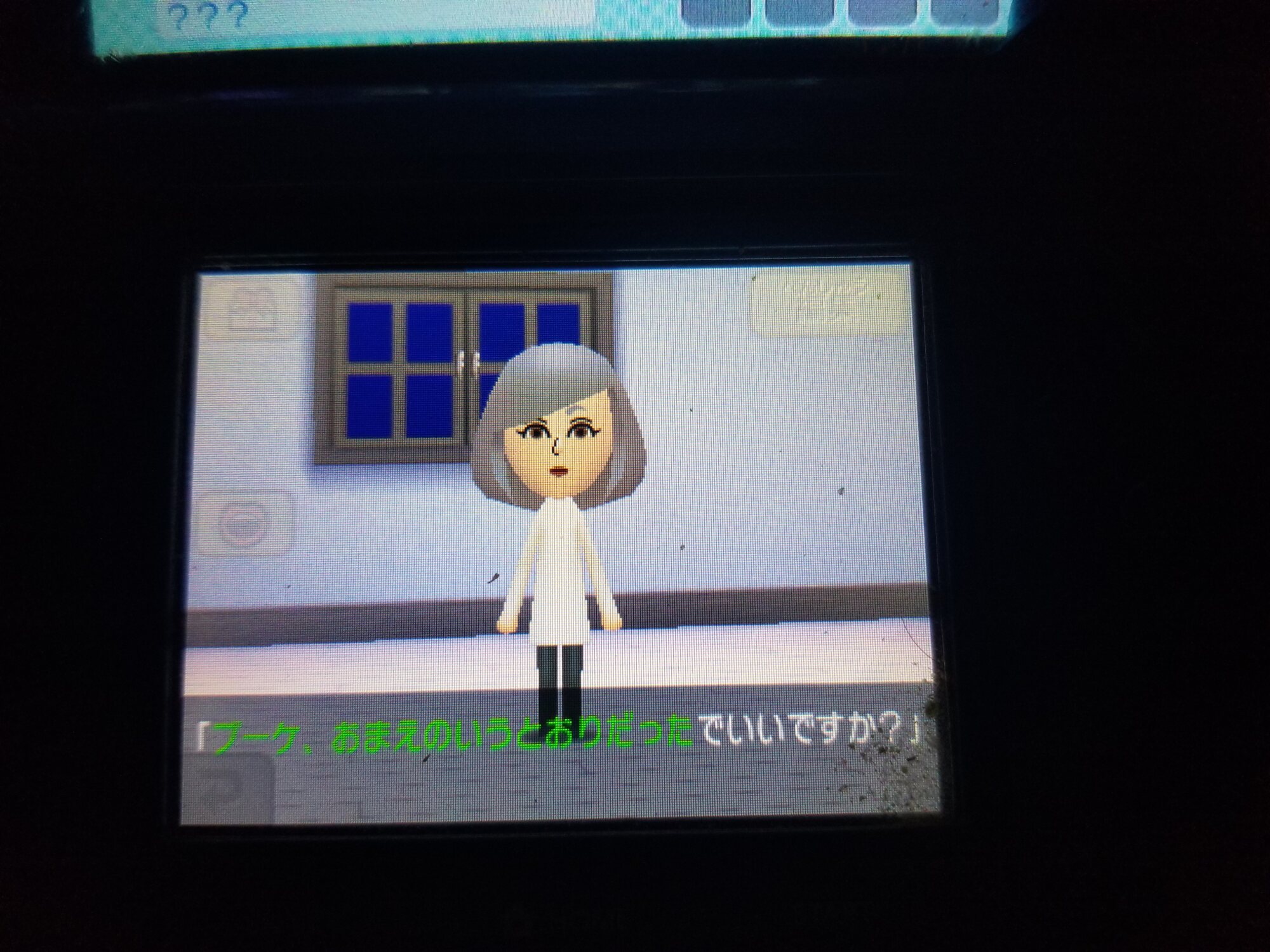Viewport: 1270px width, 952px height.
Task: Tap the faded round food icon button
Action: (x=247, y=522)
